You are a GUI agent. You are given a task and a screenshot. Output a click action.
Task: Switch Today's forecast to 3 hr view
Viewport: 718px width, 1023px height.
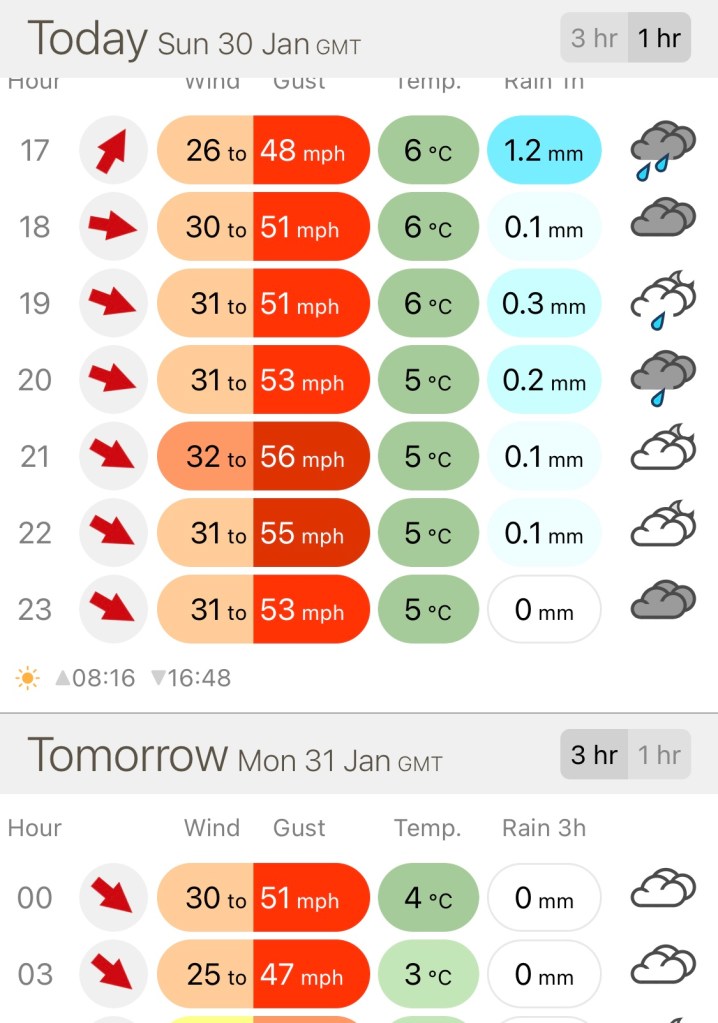tap(594, 38)
